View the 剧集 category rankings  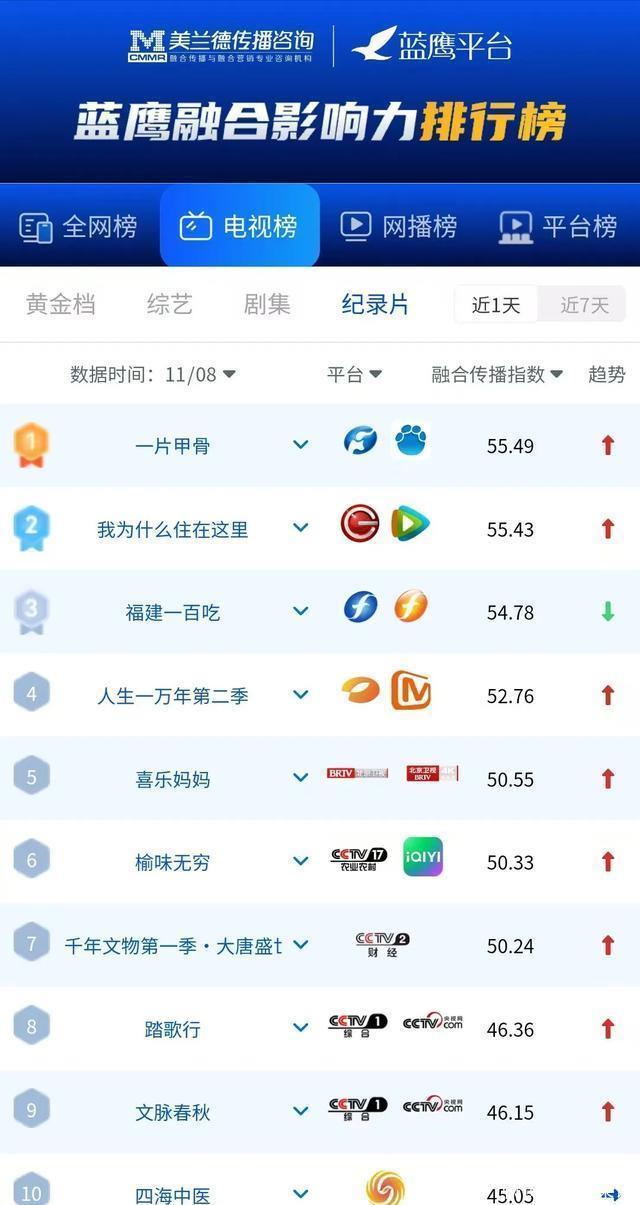tap(267, 304)
